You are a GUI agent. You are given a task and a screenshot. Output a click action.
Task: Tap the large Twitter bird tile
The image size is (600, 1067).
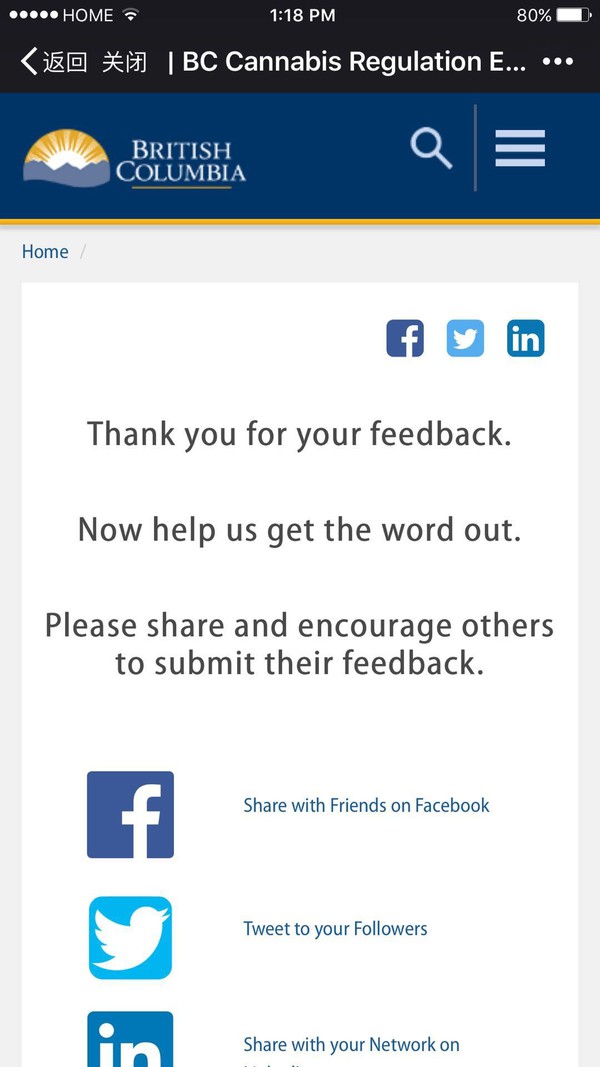(x=130, y=937)
